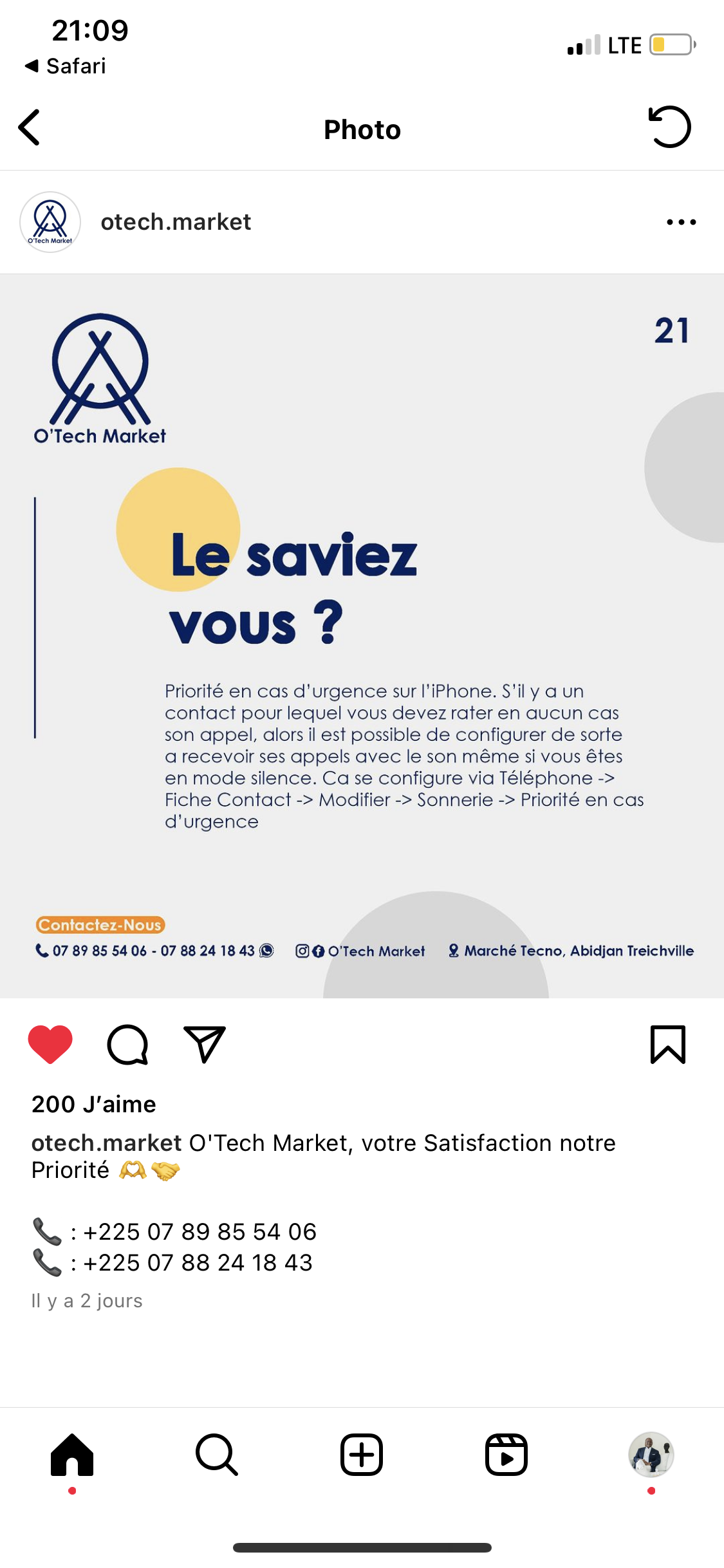Open the otech.market username in the header

coord(176,222)
